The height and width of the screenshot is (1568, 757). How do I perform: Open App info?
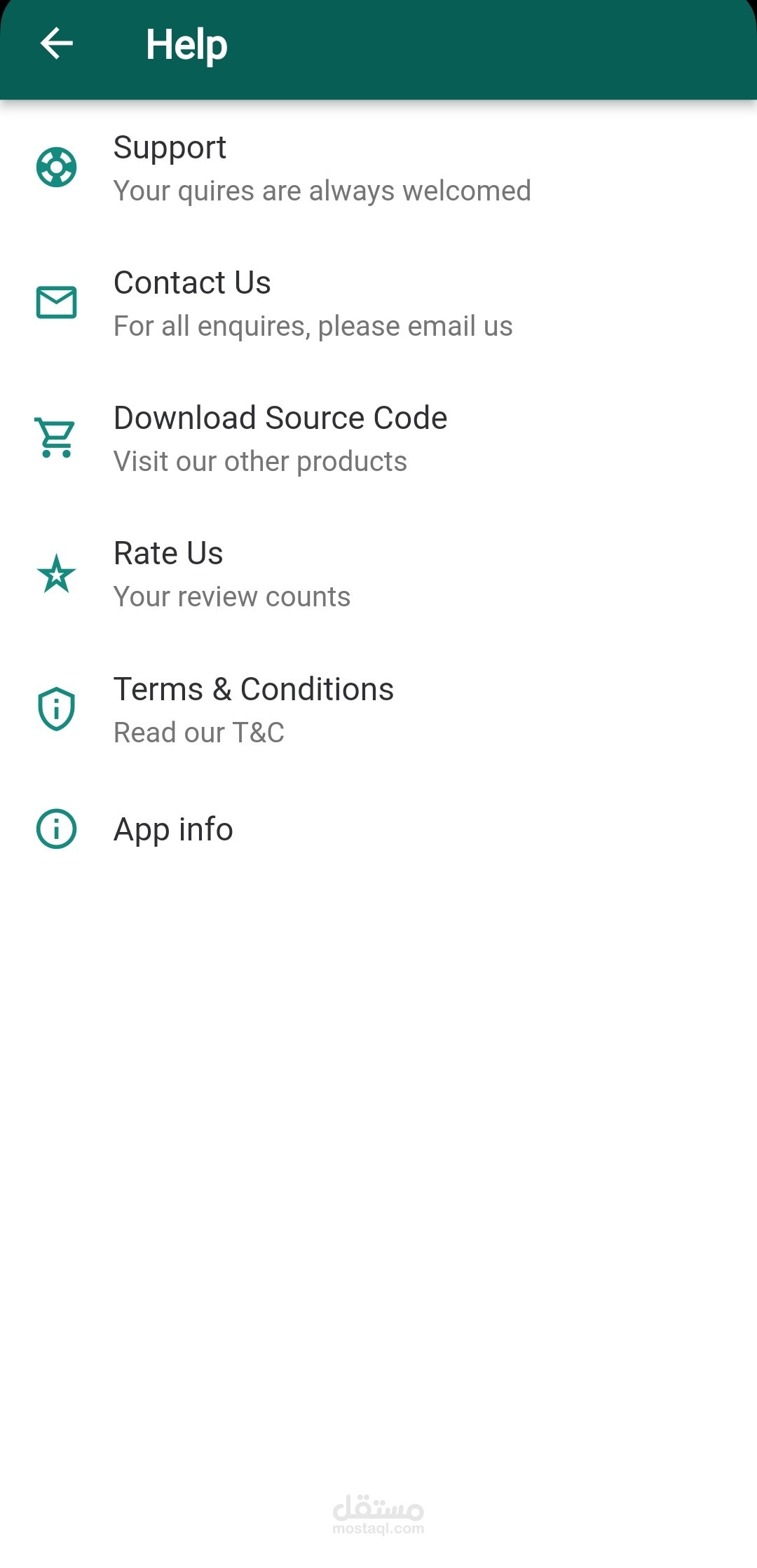pyautogui.click(x=173, y=829)
